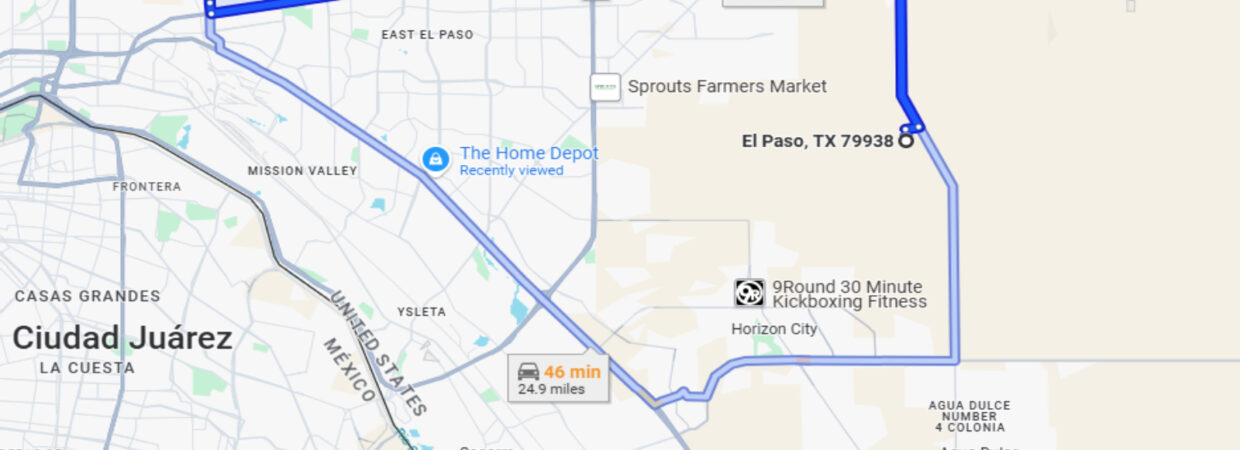
Task: Select the 46 min alternate route callout
Action: point(559,378)
